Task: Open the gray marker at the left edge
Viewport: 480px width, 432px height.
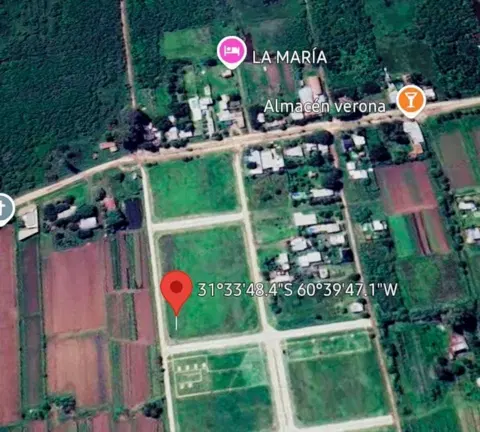Action: click(x=5, y=209)
